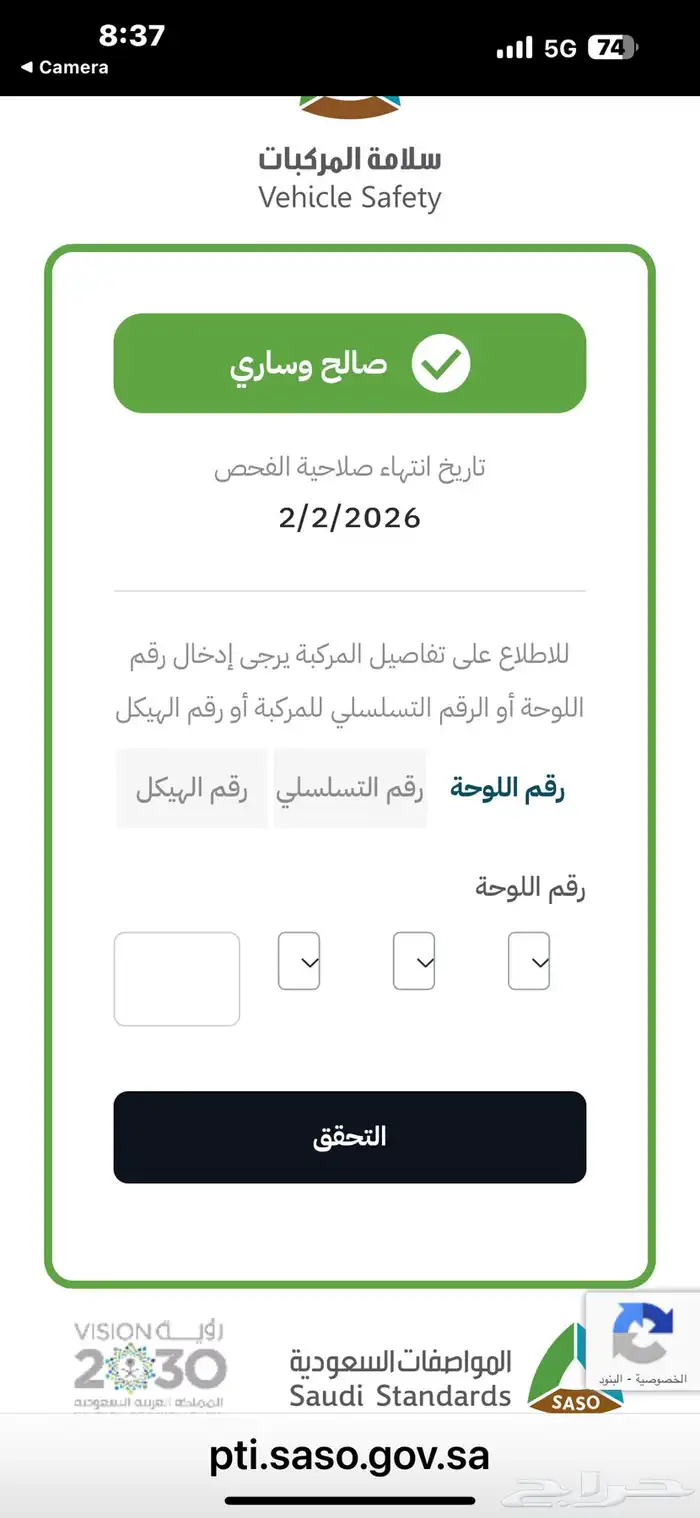Open the middle plate letter dropdown
700x1518 pixels.
click(x=414, y=961)
